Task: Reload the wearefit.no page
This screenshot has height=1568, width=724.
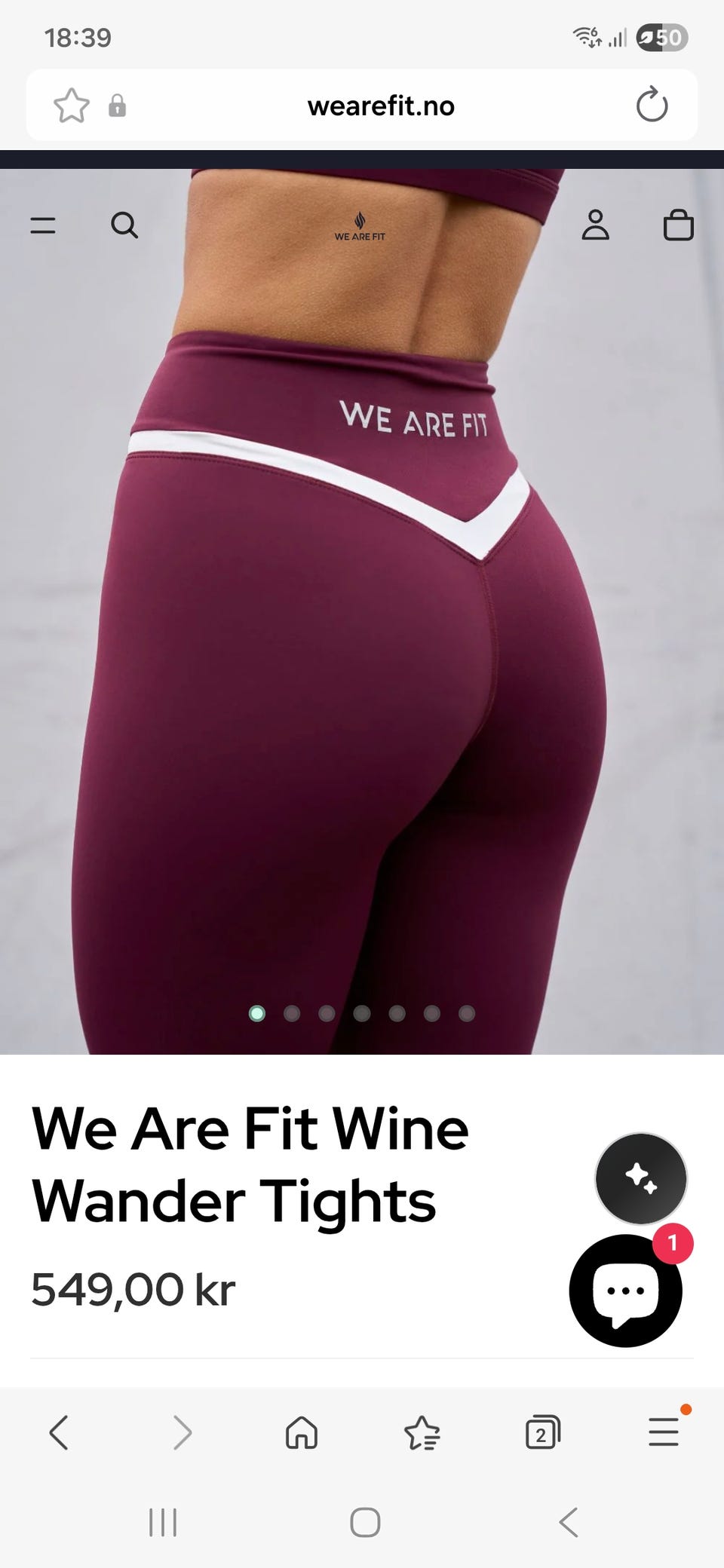Action: tap(652, 105)
